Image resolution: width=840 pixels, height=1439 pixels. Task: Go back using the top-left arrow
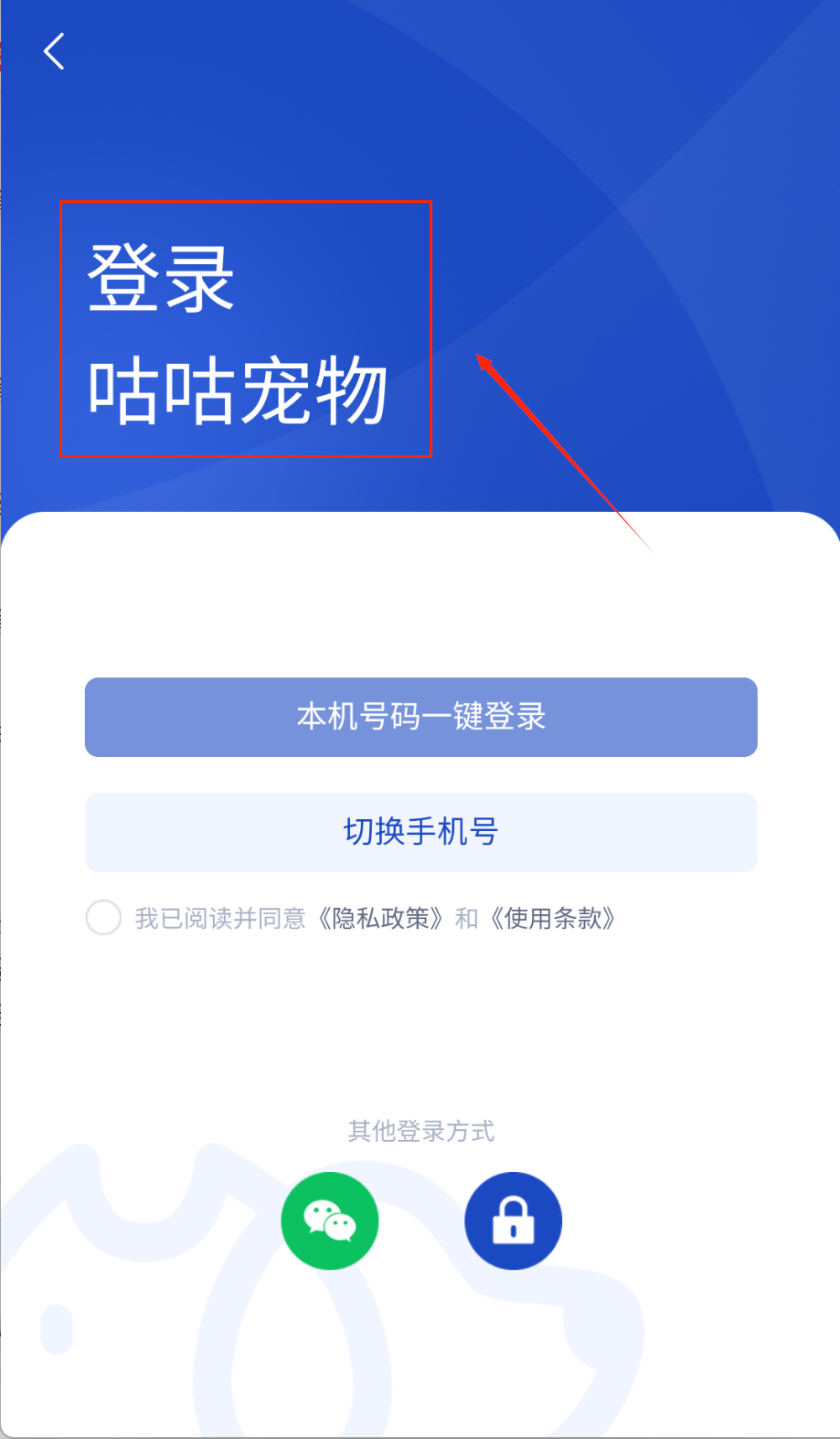click(55, 51)
